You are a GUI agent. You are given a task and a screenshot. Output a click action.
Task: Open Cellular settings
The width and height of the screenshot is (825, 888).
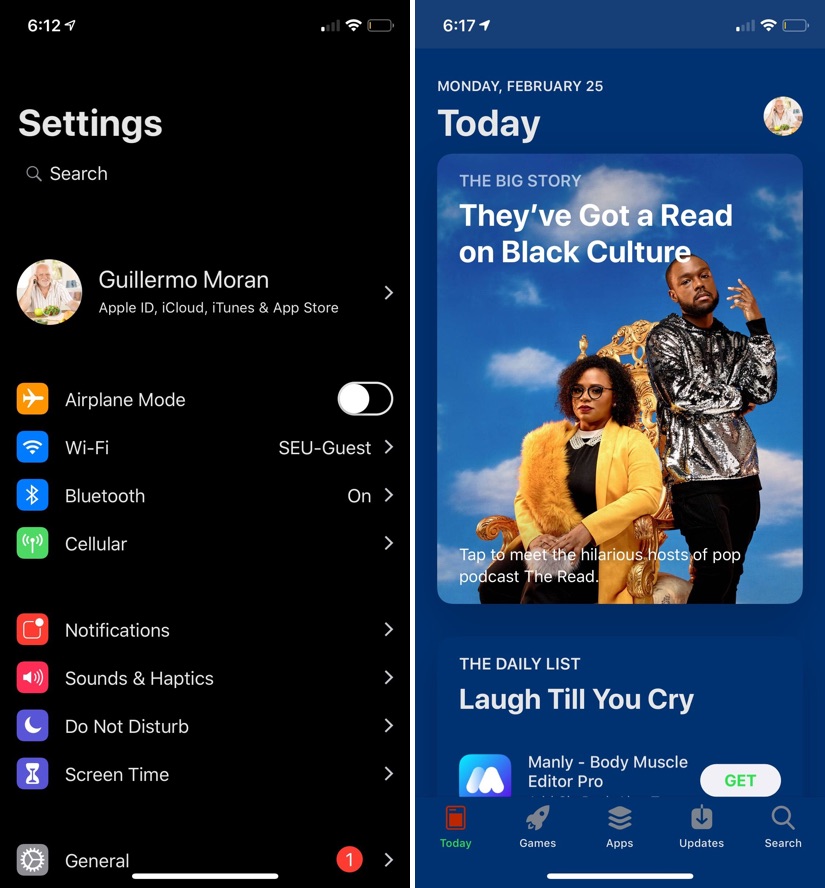click(x=205, y=543)
